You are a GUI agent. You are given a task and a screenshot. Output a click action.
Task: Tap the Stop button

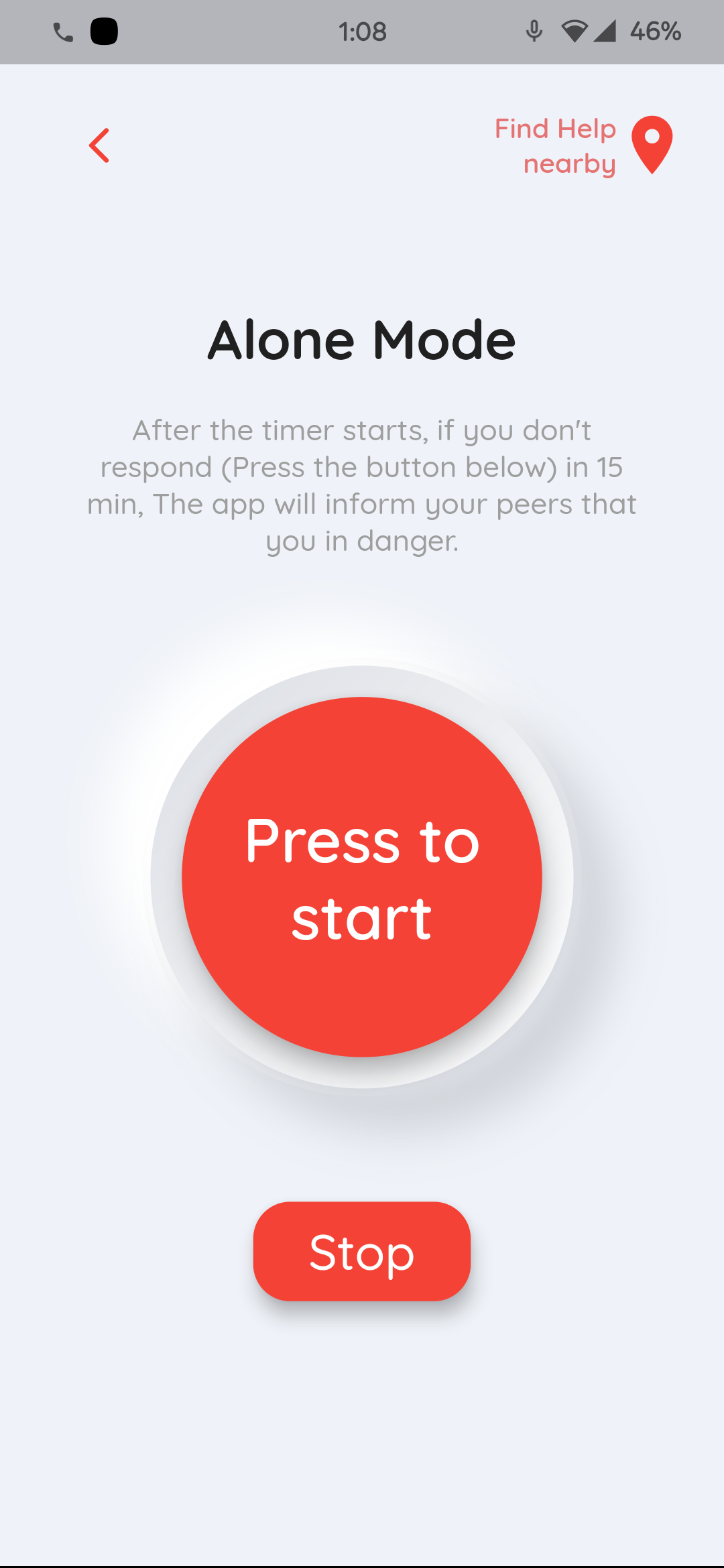coord(362,1252)
